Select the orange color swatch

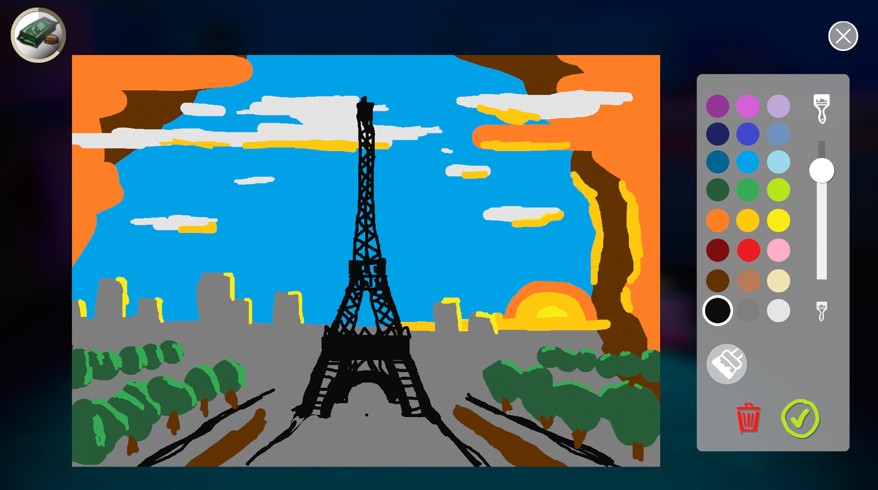[x=717, y=220]
